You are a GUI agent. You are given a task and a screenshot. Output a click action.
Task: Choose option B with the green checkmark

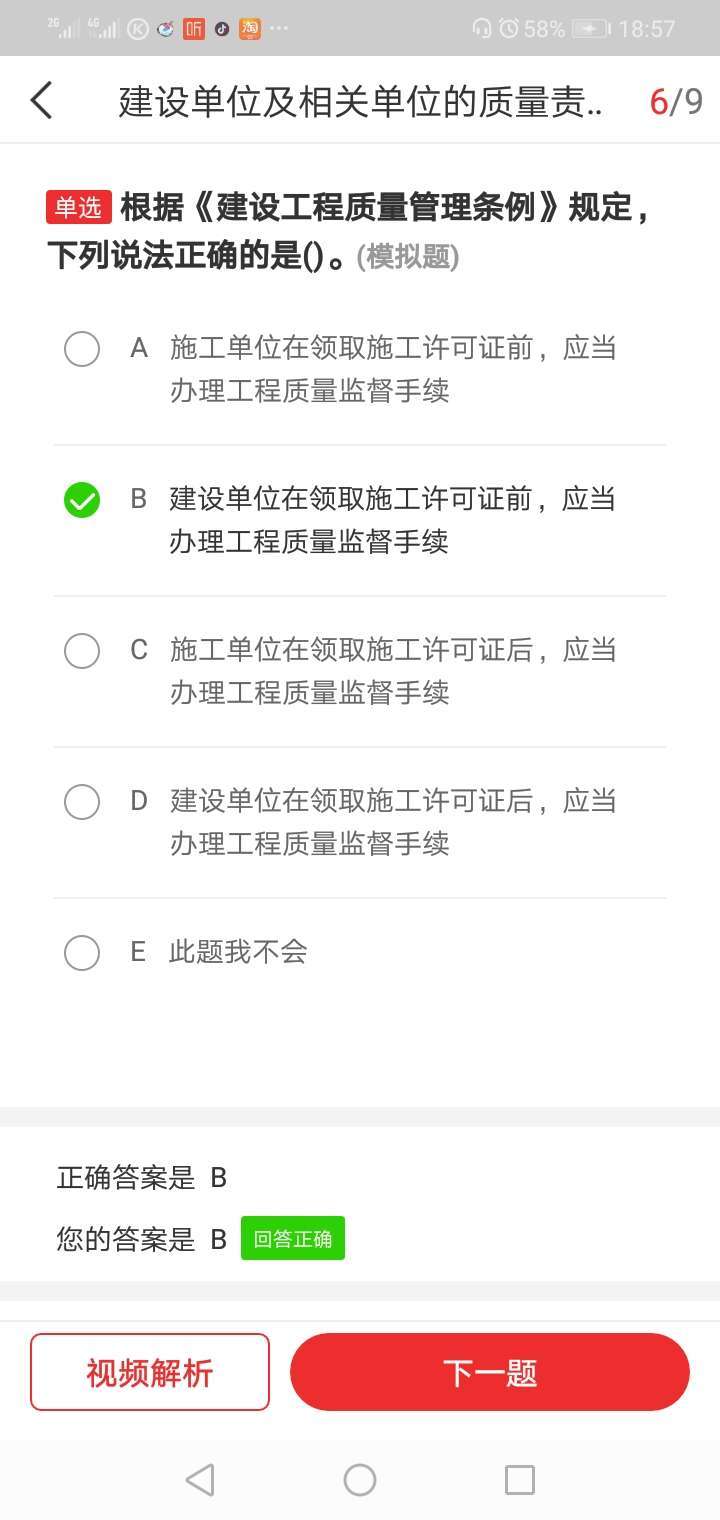pyautogui.click(x=82, y=500)
